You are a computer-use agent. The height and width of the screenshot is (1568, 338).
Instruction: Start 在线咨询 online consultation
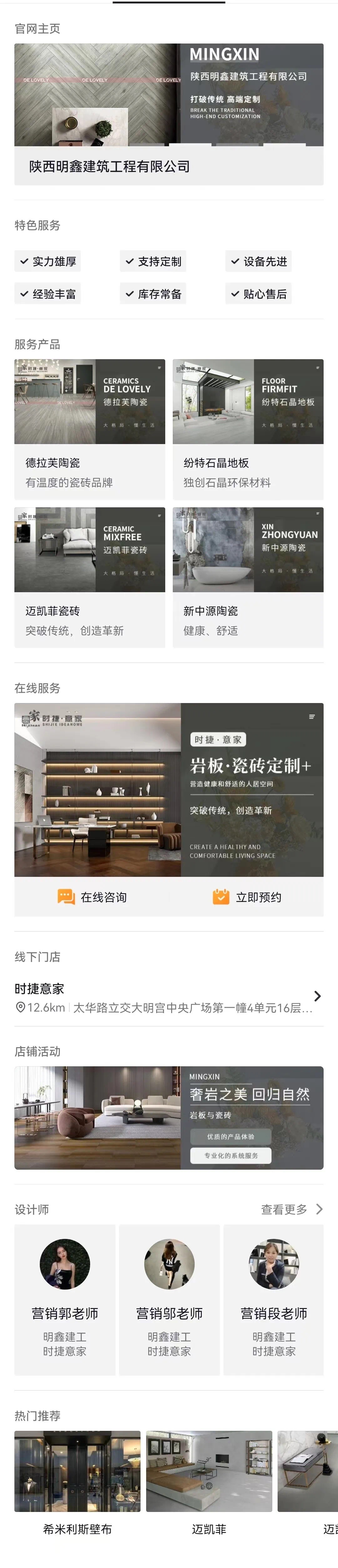(x=92, y=897)
